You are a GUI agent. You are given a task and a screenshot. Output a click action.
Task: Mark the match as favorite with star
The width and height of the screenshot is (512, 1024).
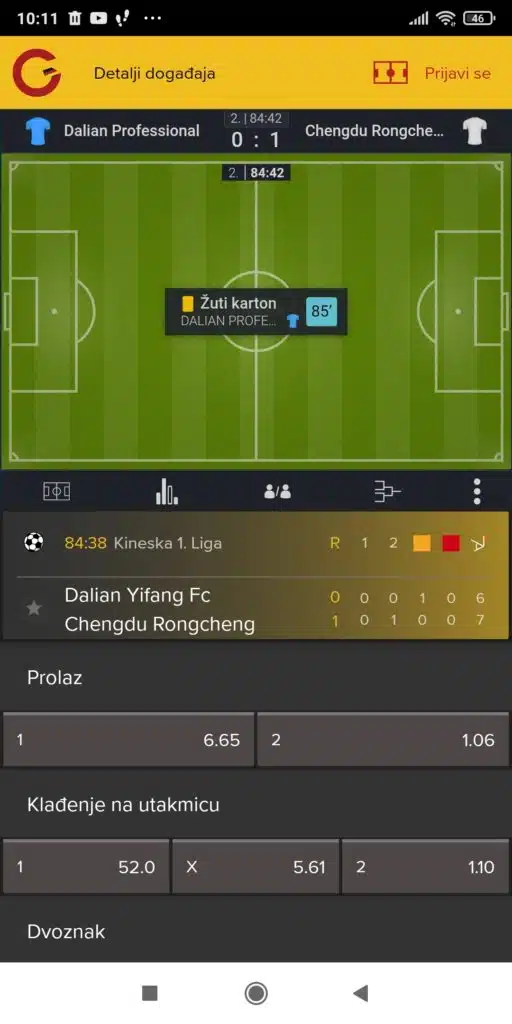tap(33, 609)
